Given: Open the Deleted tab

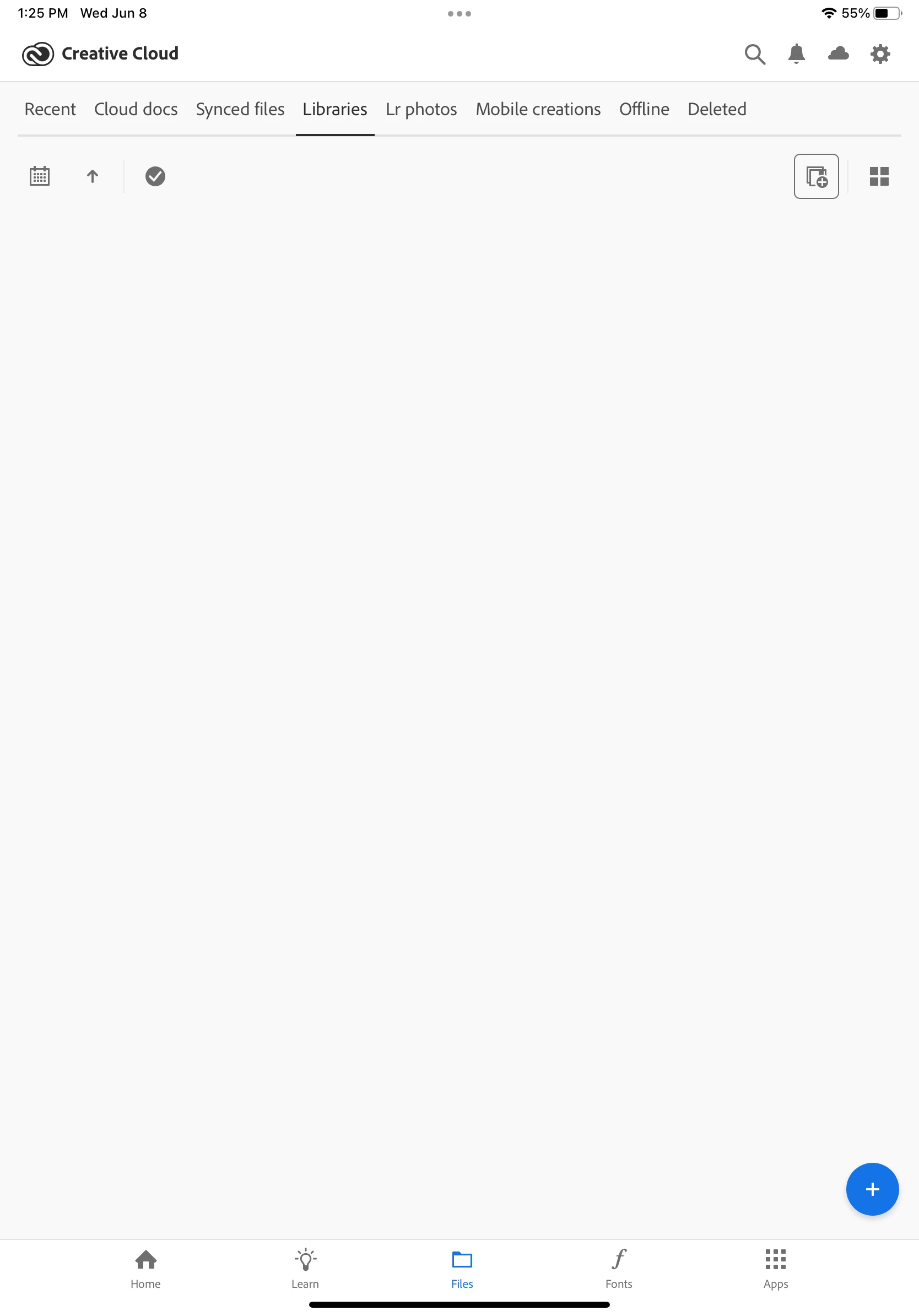Looking at the screenshot, I should pos(717,109).
